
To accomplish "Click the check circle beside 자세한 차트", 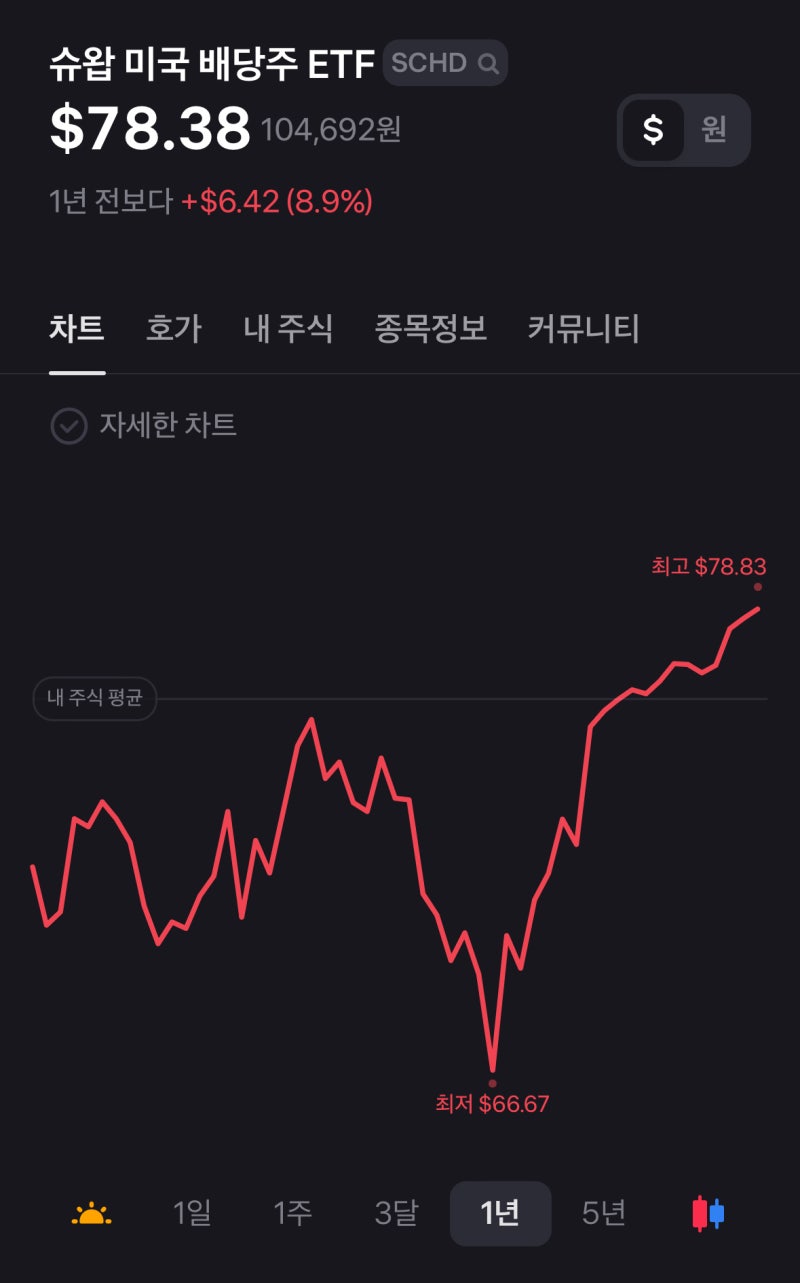I will click(x=67, y=424).
